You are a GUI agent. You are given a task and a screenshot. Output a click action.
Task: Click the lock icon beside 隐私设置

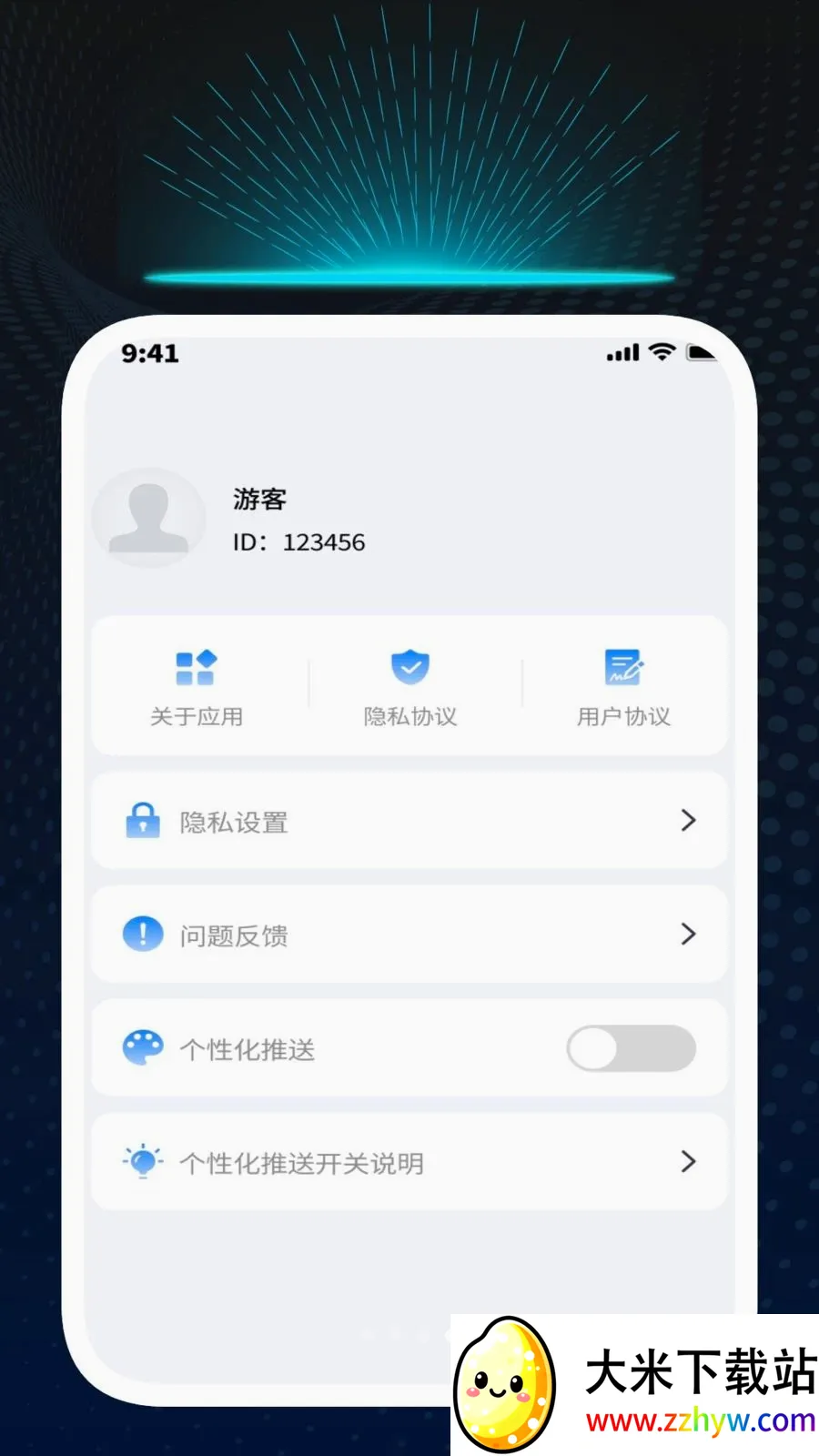pyautogui.click(x=143, y=821)
